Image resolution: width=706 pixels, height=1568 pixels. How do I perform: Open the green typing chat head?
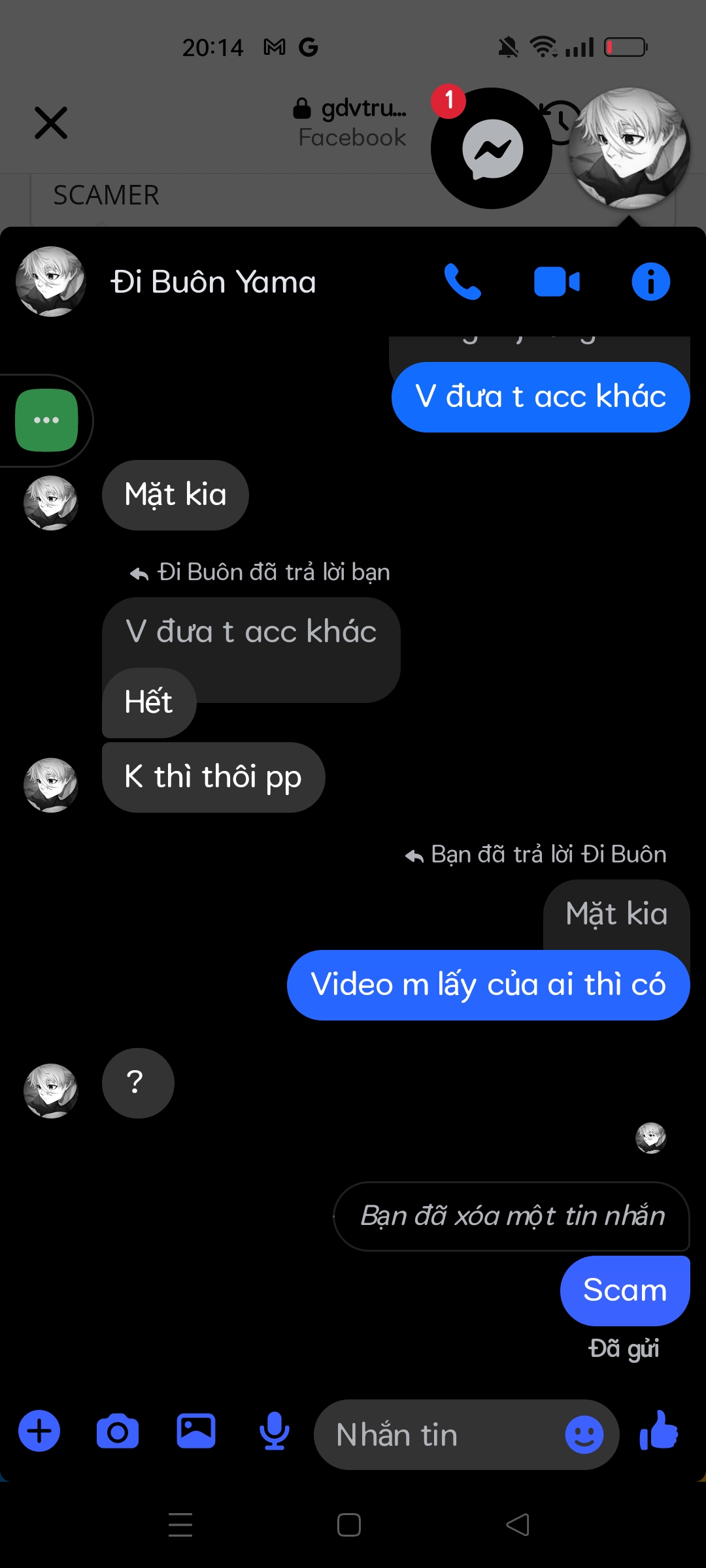[46, 420]
